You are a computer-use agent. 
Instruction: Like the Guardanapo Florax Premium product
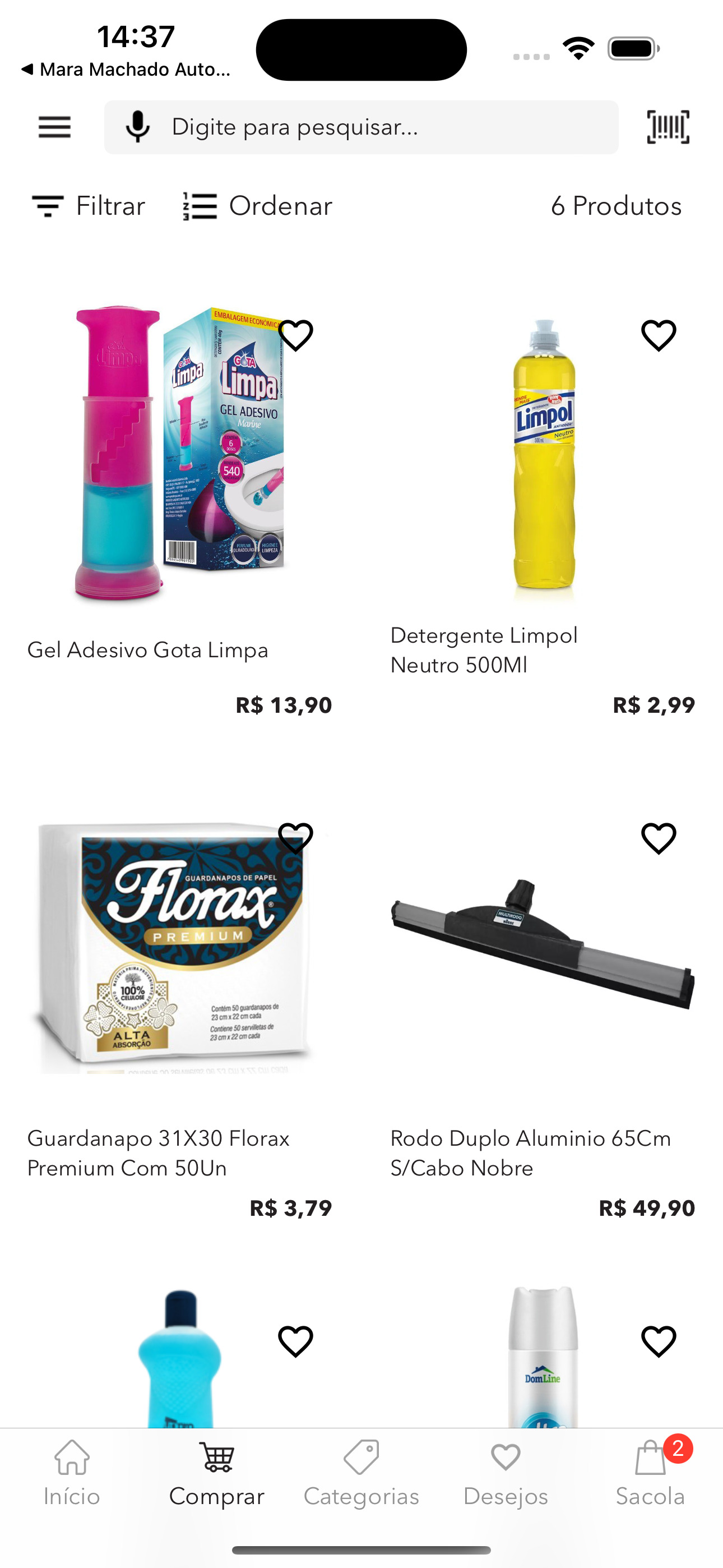pos(296,838)
